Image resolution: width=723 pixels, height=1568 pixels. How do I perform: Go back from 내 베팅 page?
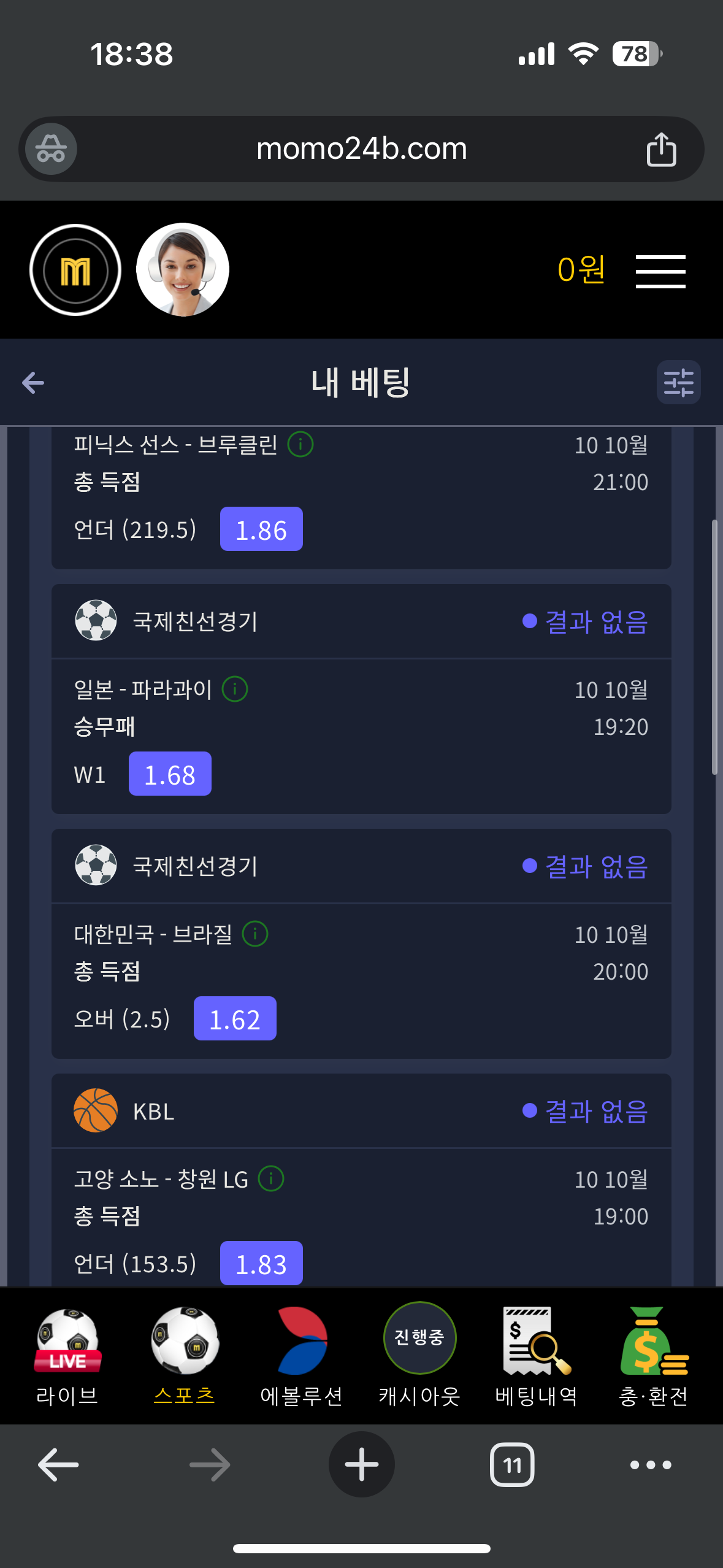pos(33,383)
